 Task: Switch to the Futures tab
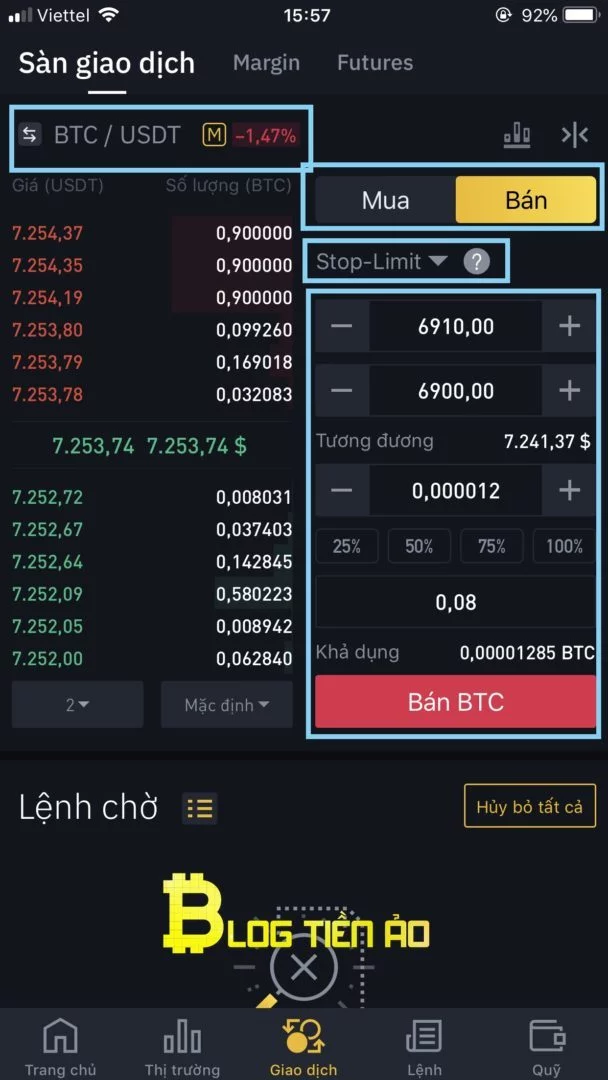point(375,63)
